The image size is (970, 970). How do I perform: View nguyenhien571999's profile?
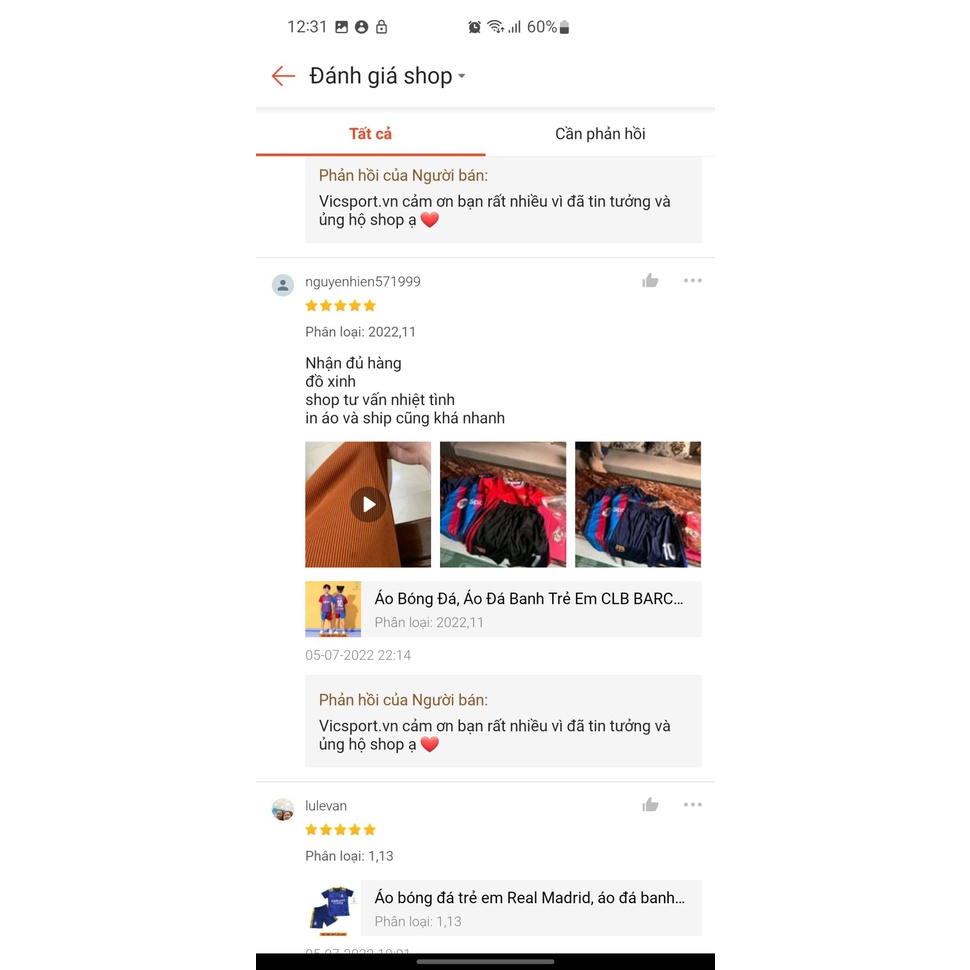(283, 285)
